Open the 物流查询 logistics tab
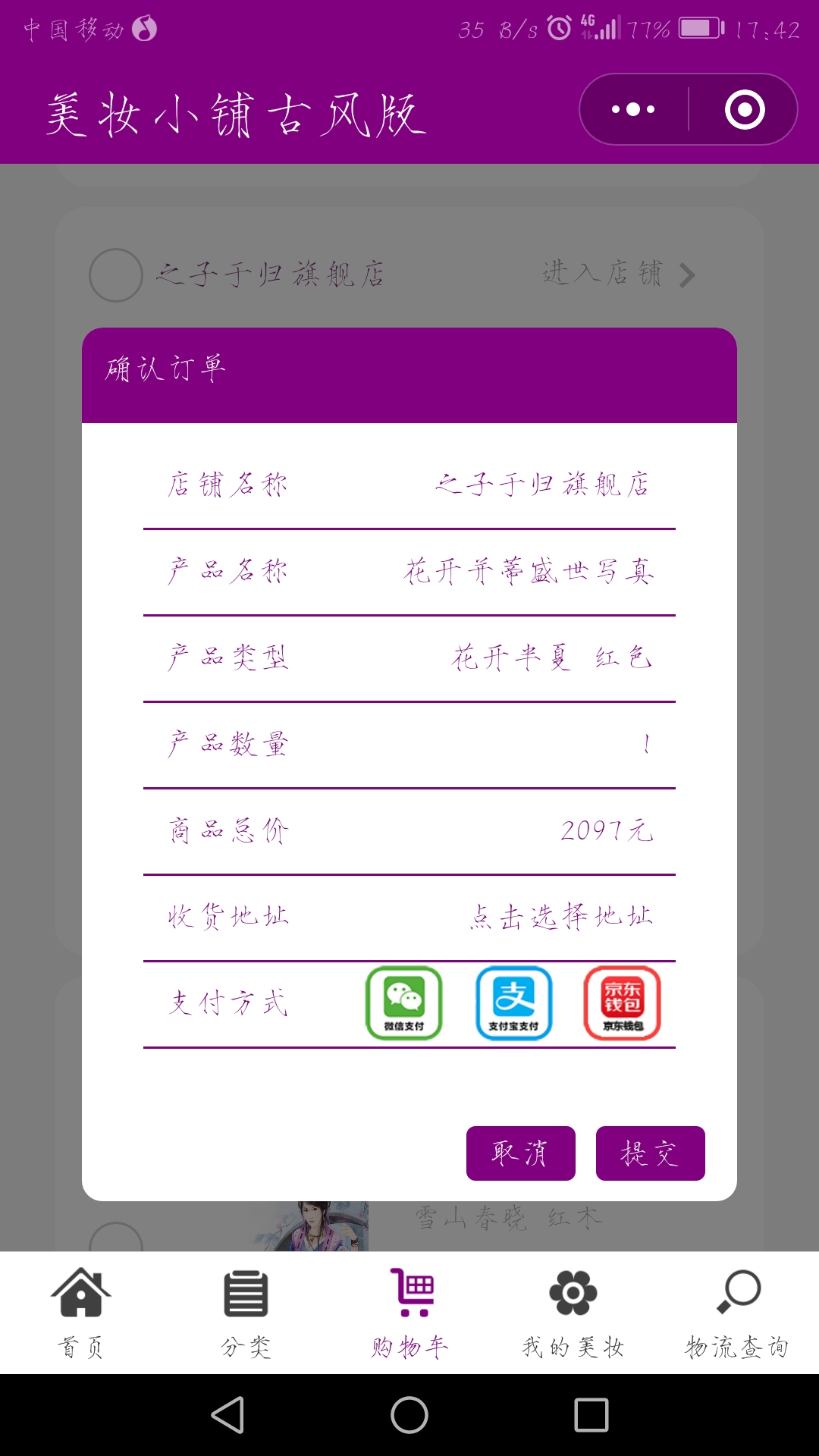This screenshot has height=1456, width=819. (737, 1313)
